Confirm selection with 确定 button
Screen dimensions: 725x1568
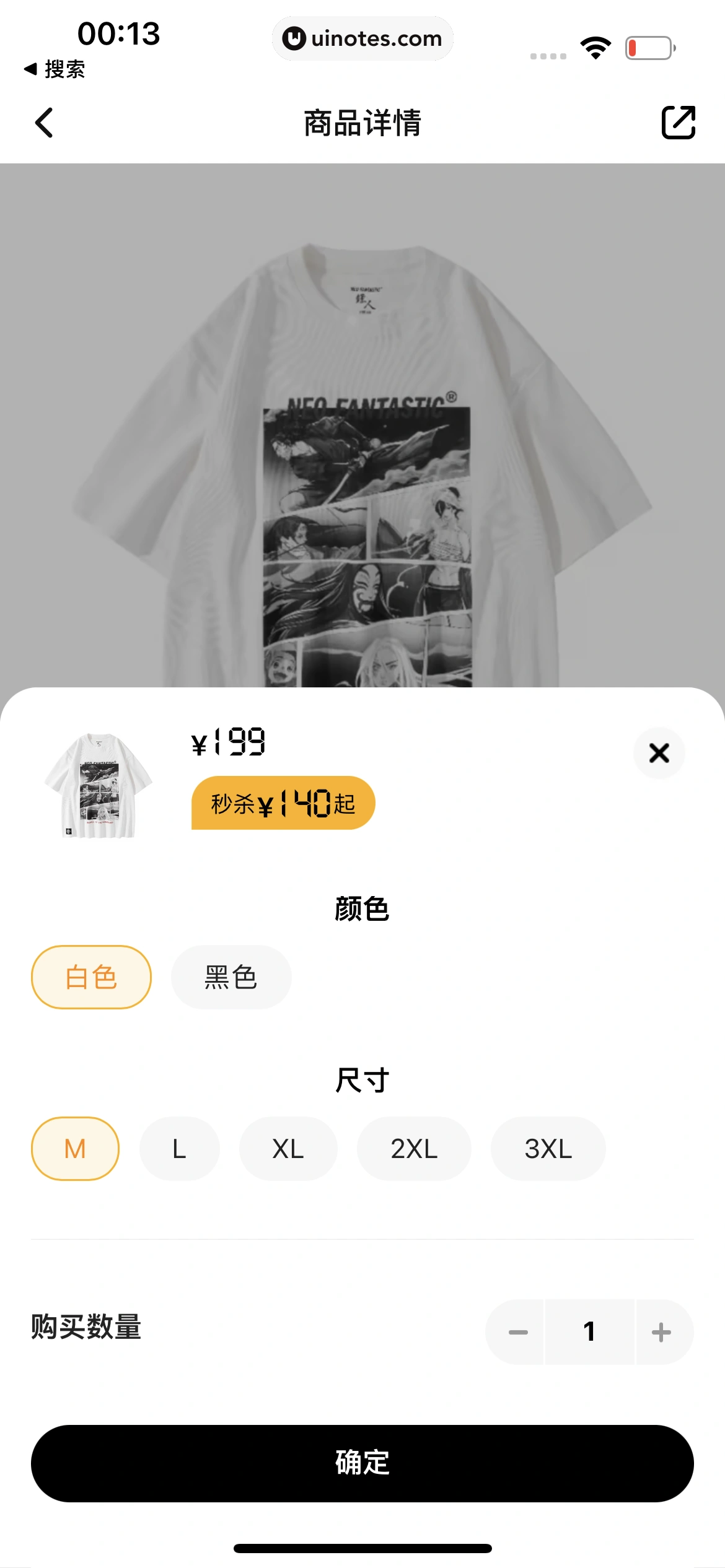362,1463
